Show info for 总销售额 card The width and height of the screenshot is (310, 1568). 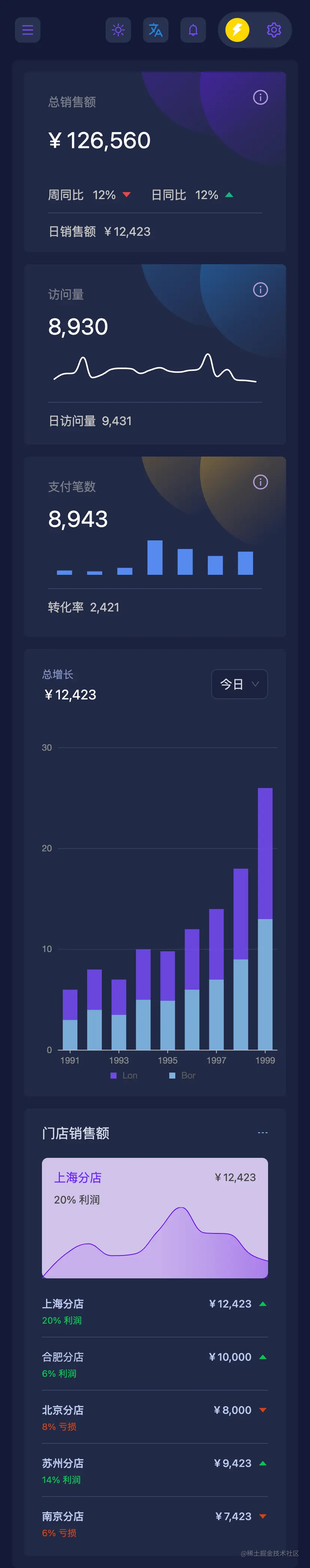coord(260,97)
